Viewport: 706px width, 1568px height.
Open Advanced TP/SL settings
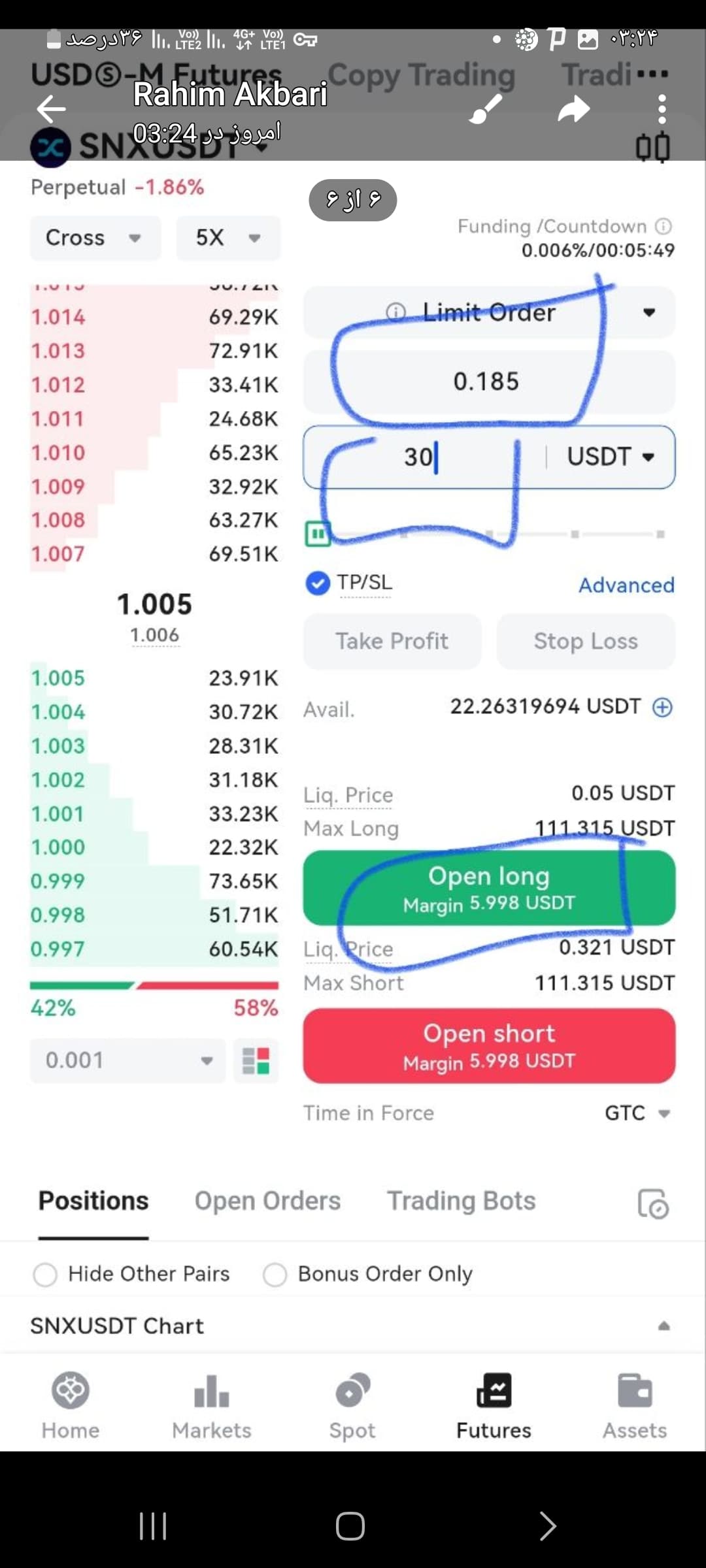click(x=626, y=585)
